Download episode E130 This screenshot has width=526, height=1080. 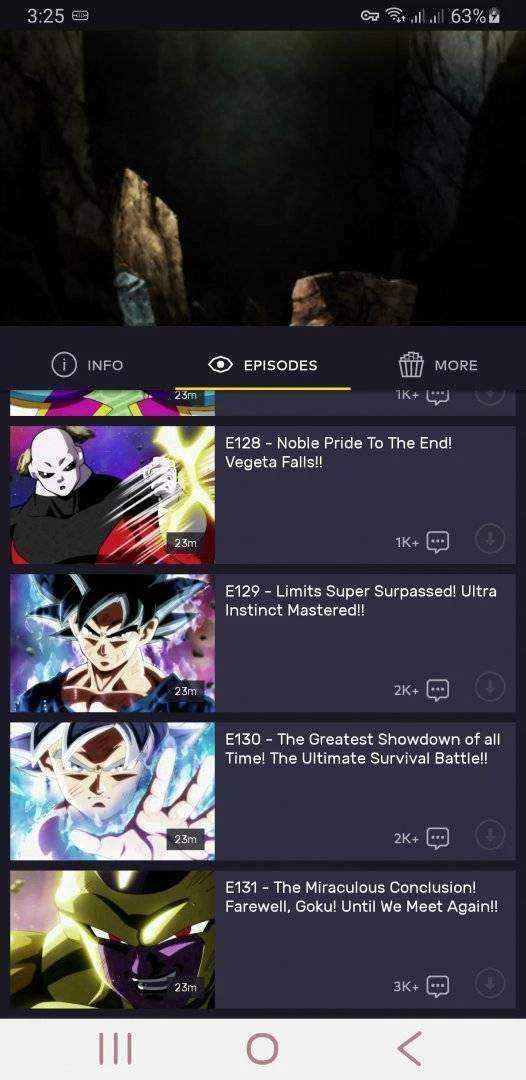pyautogui.click(x=490, y=835)
